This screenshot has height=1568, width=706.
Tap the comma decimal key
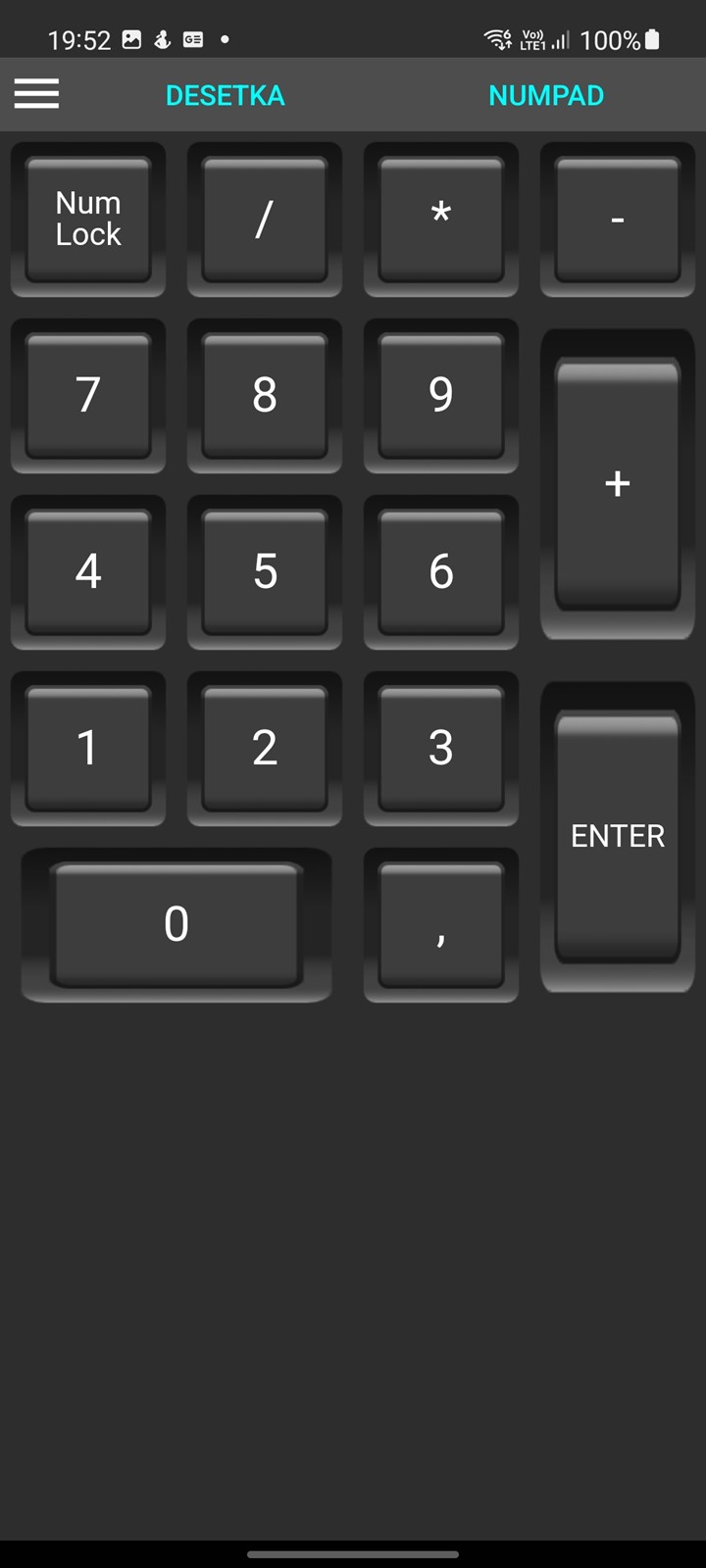tap(441, 925)
